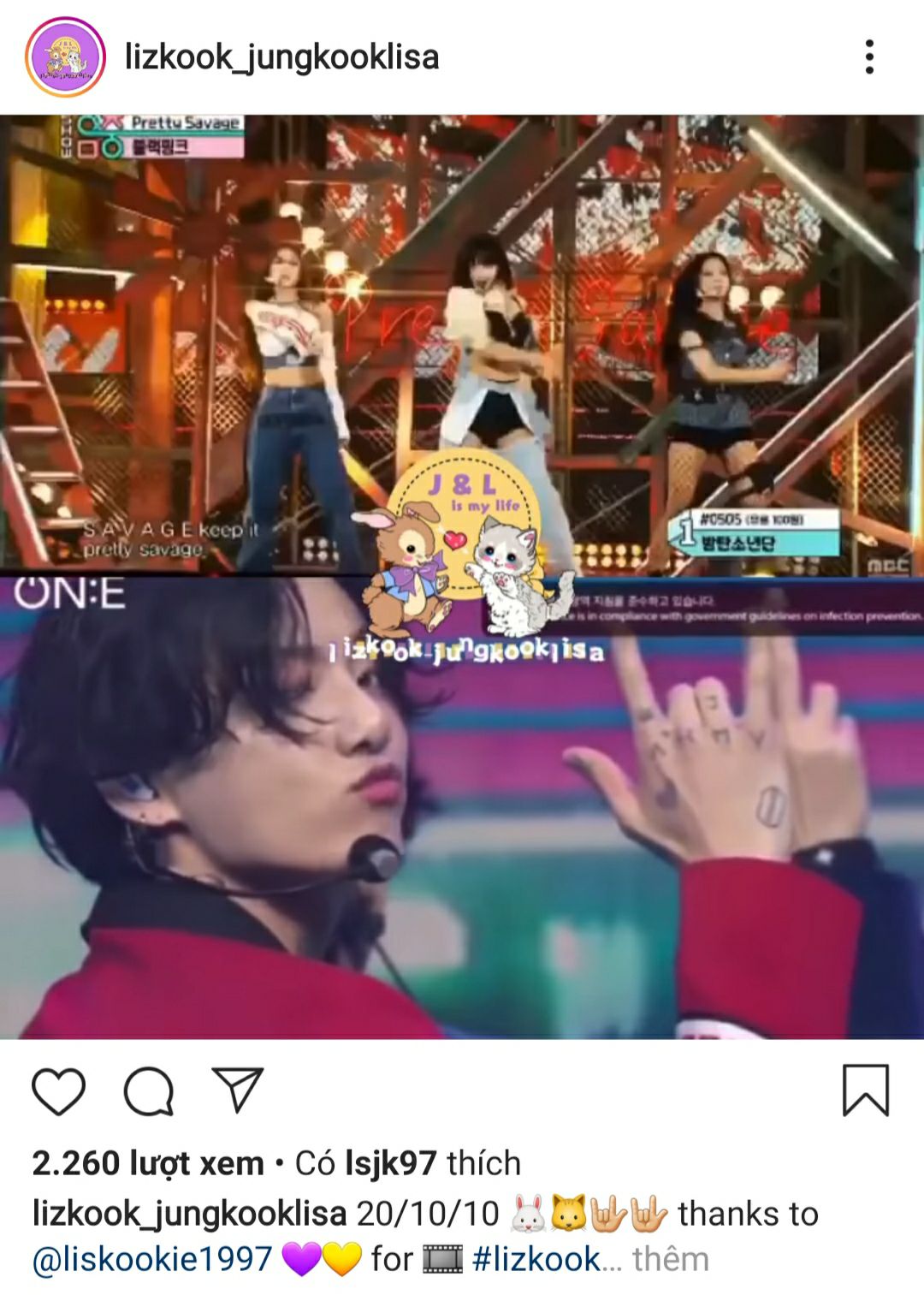
Task: Open lsjk97 profile from the likes line
Action: tap(391, 1163)
